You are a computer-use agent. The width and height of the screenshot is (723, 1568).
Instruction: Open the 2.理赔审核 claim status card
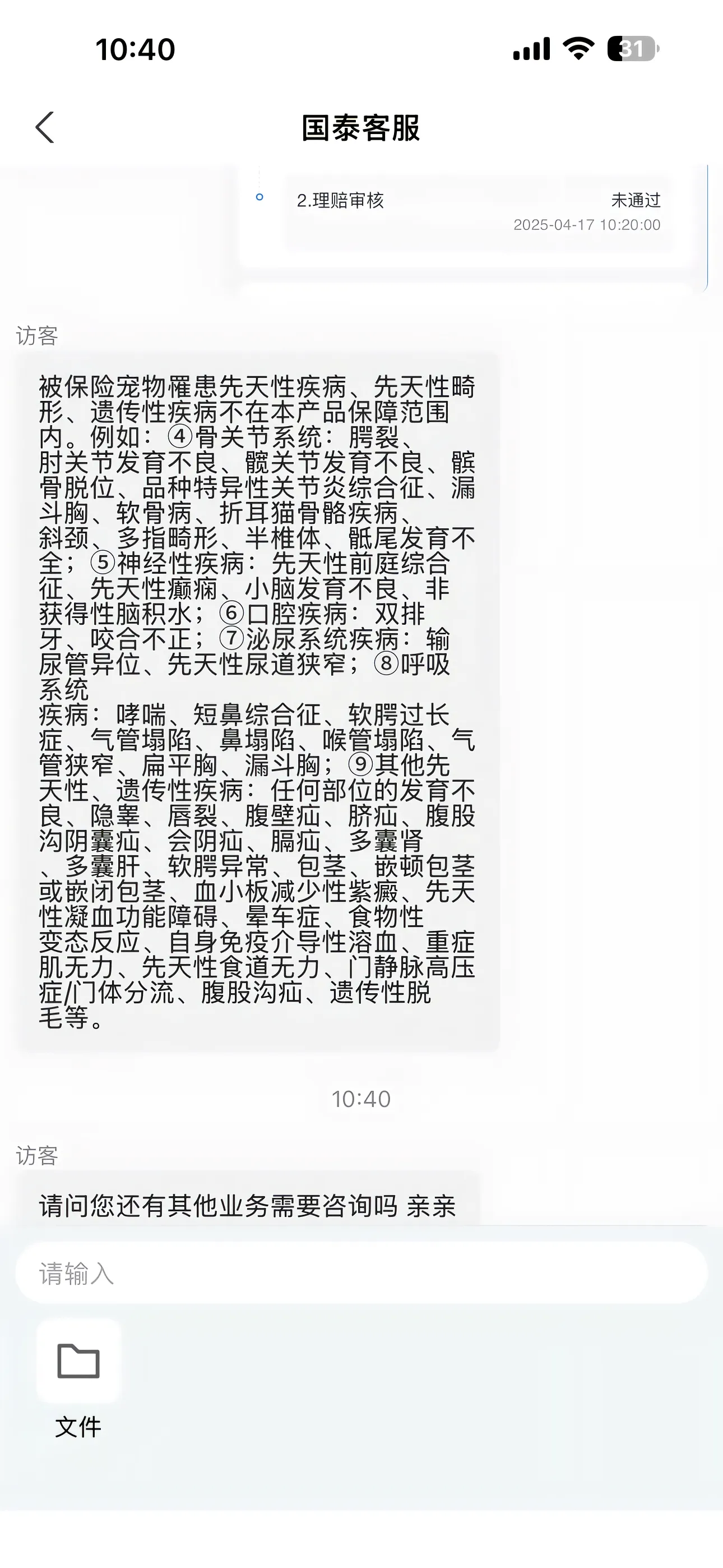[x=478, y=212]
